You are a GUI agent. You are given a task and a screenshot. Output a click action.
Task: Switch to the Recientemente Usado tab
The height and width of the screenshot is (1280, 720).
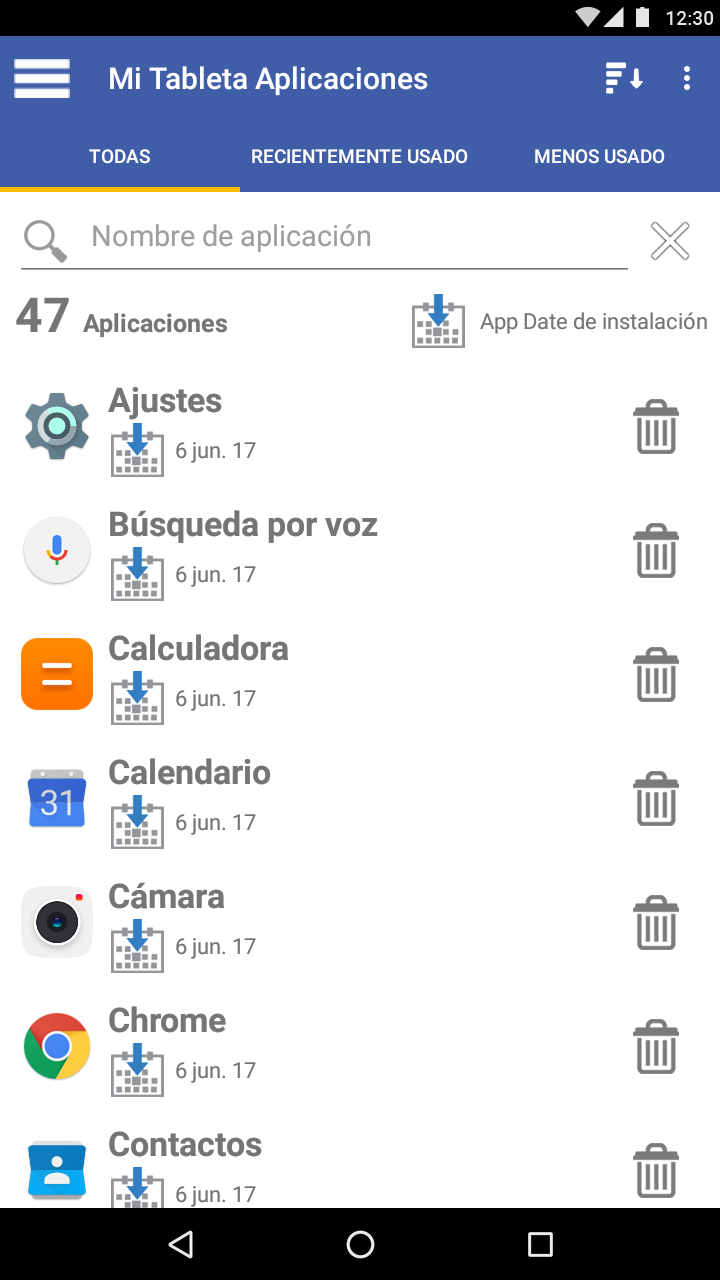coord(359,157)
